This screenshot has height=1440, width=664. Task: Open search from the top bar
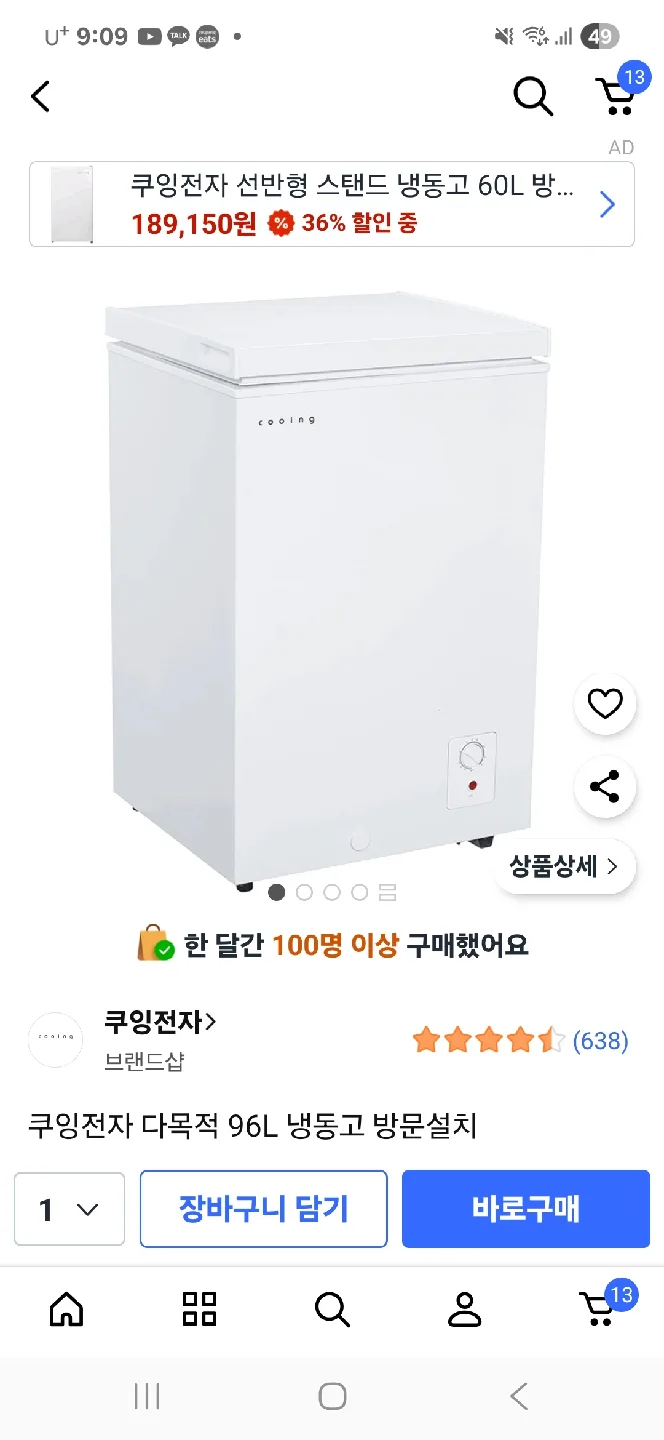click(532, 97)
